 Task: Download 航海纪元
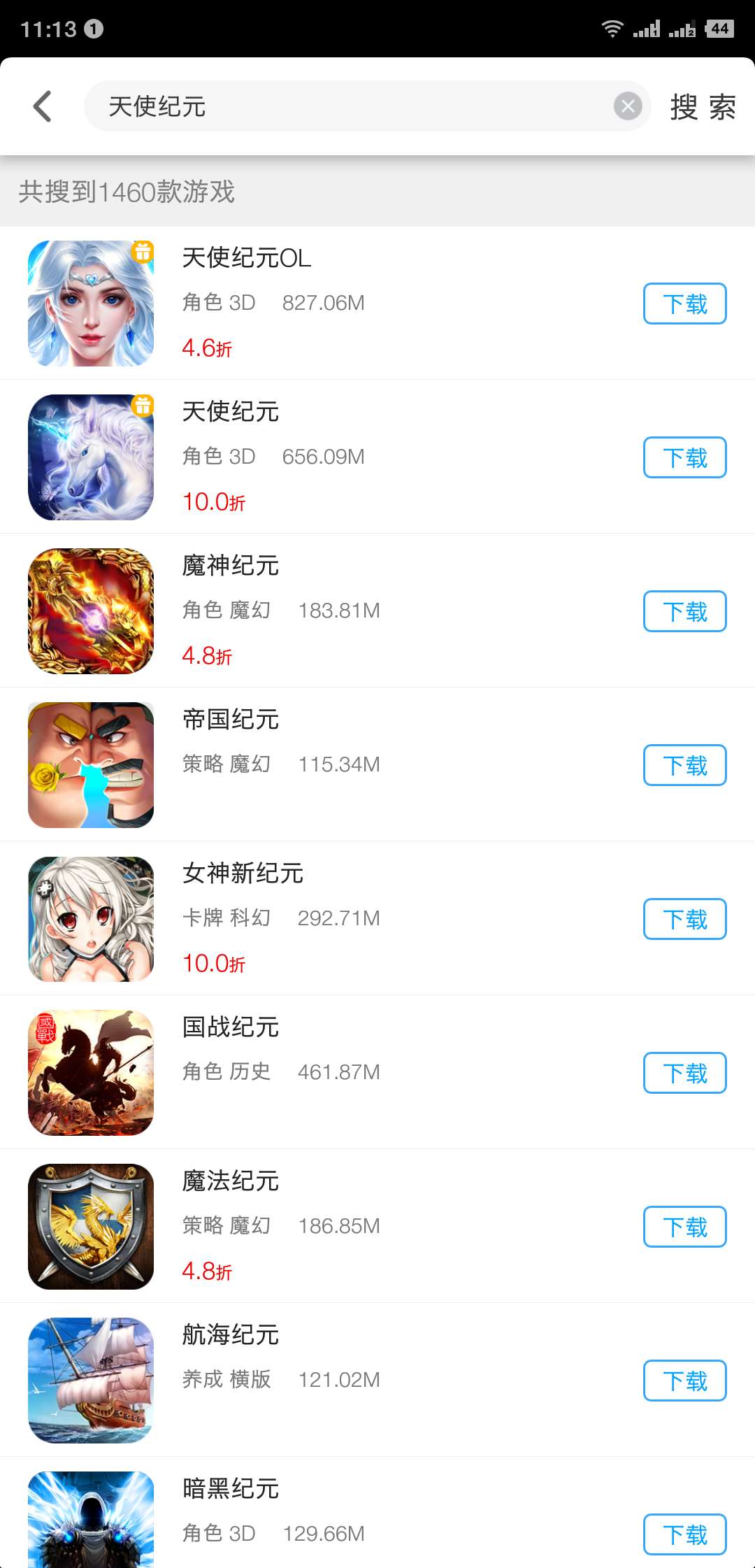click(x=684, y=1381)
